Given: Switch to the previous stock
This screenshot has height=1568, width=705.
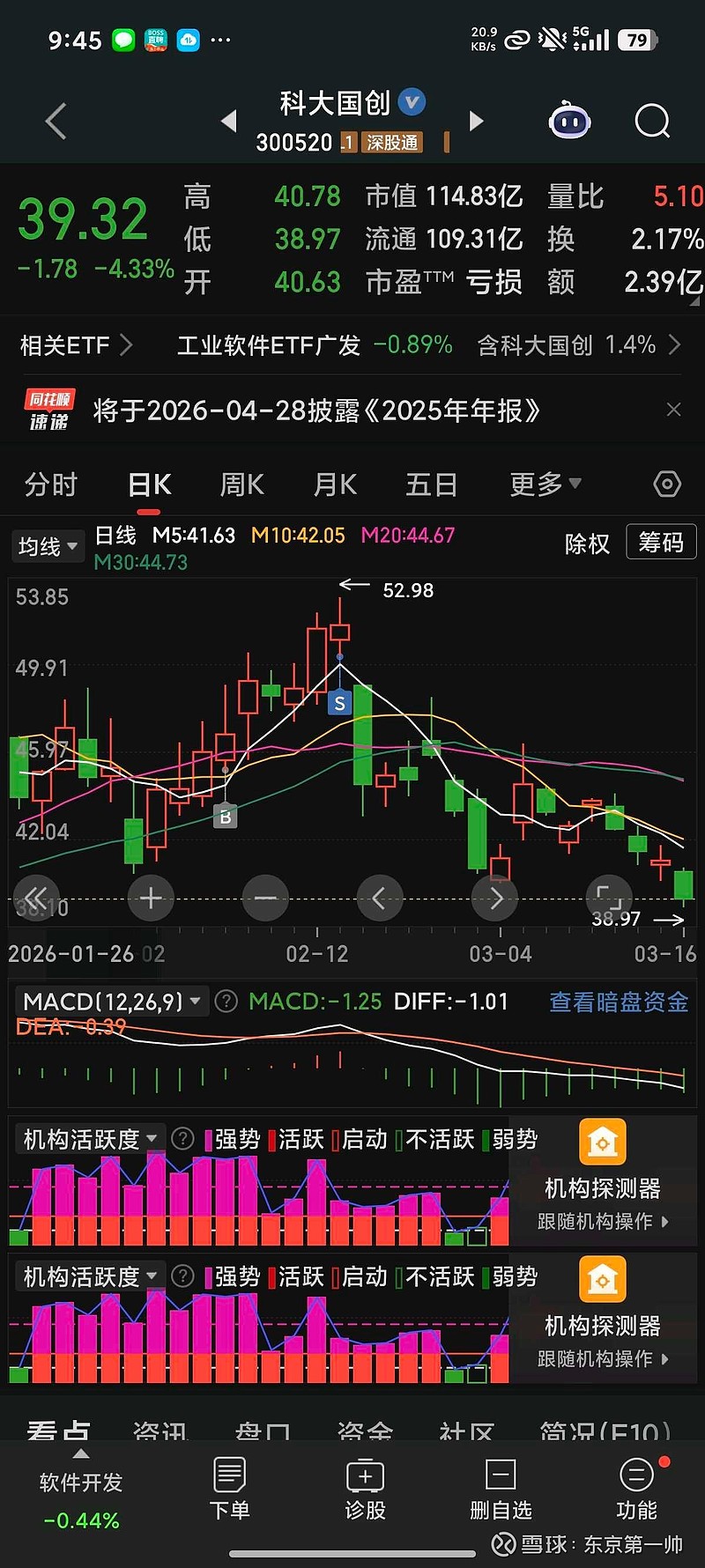Looking at the screenshot, I should (229, 122).
